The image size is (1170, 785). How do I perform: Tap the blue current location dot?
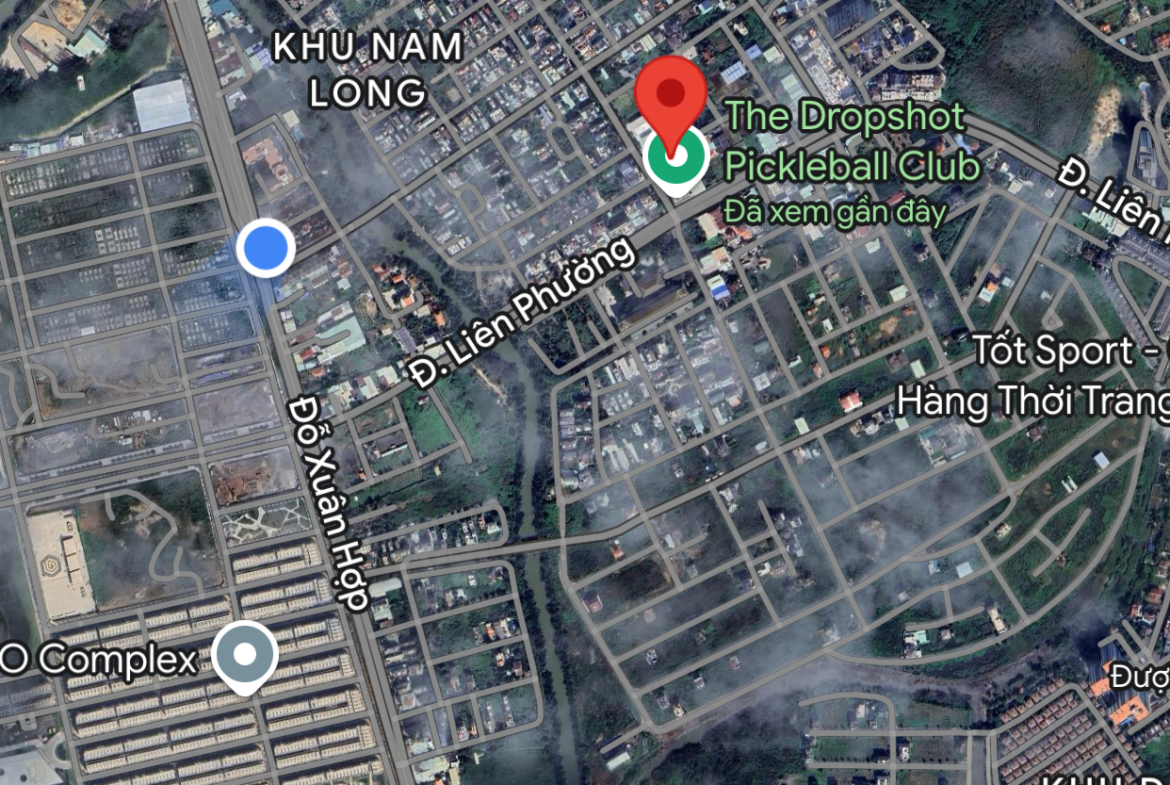pos(265,247)
